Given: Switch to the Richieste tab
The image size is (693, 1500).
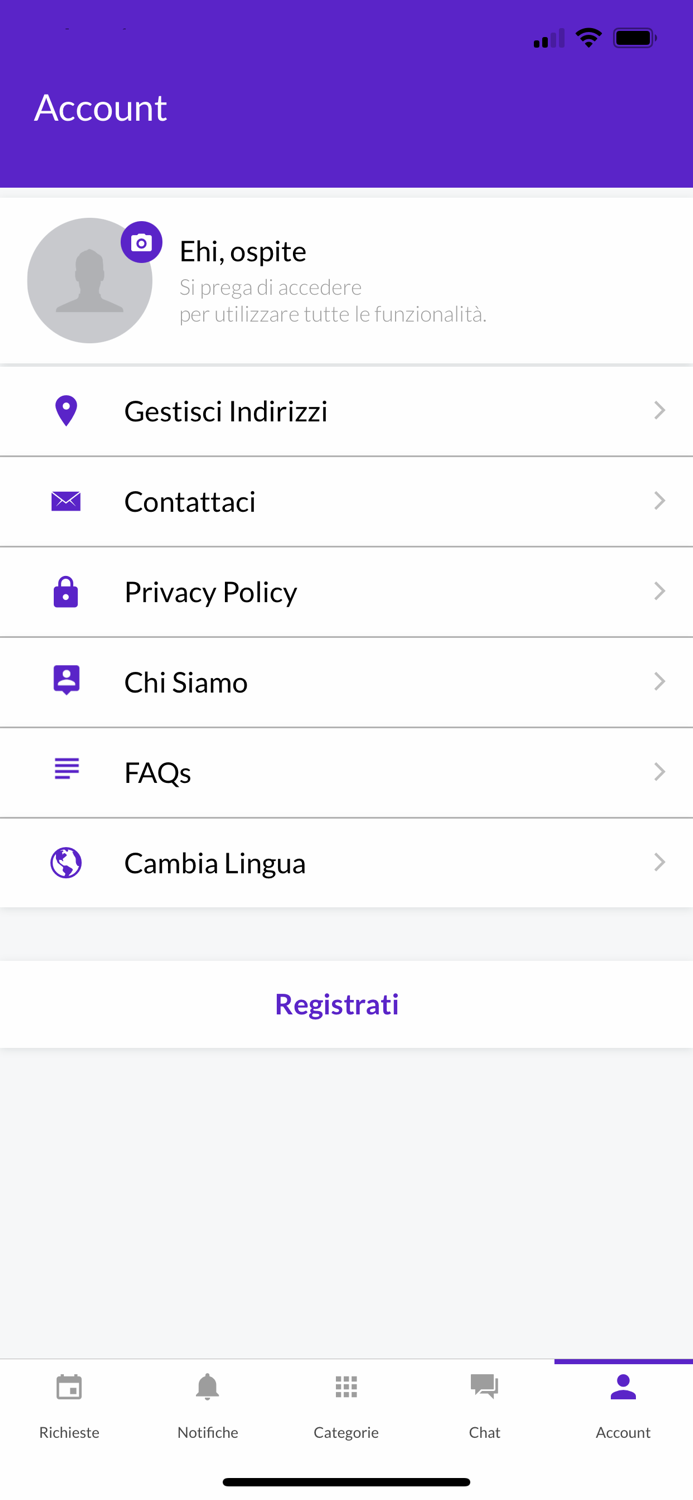Looking at the screenshot, I should tap(69, 1407).
